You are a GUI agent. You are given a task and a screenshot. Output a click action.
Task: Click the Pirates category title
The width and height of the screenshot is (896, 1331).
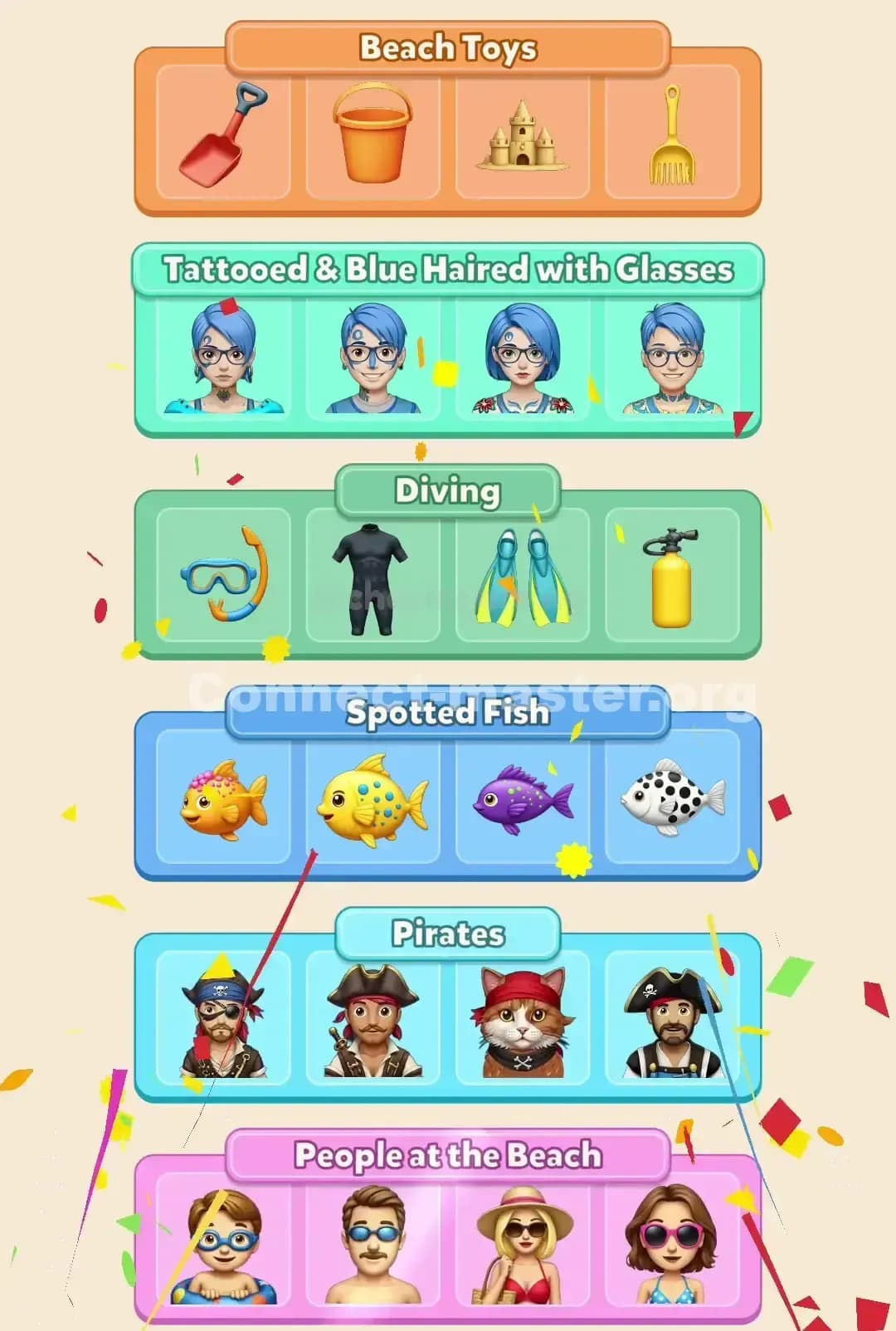(x=448, y=933)
